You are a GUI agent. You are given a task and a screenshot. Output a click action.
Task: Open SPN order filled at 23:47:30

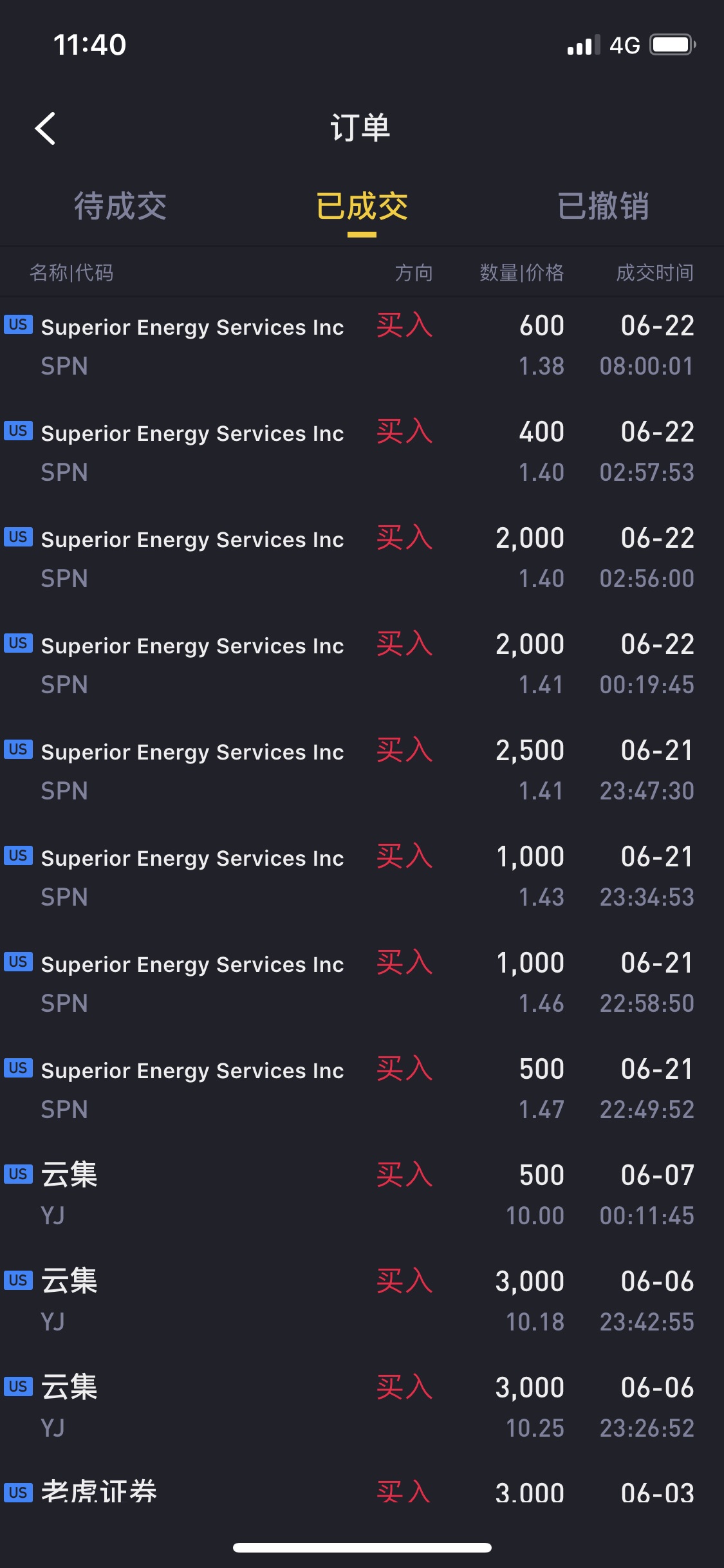[x=362, y=770]
